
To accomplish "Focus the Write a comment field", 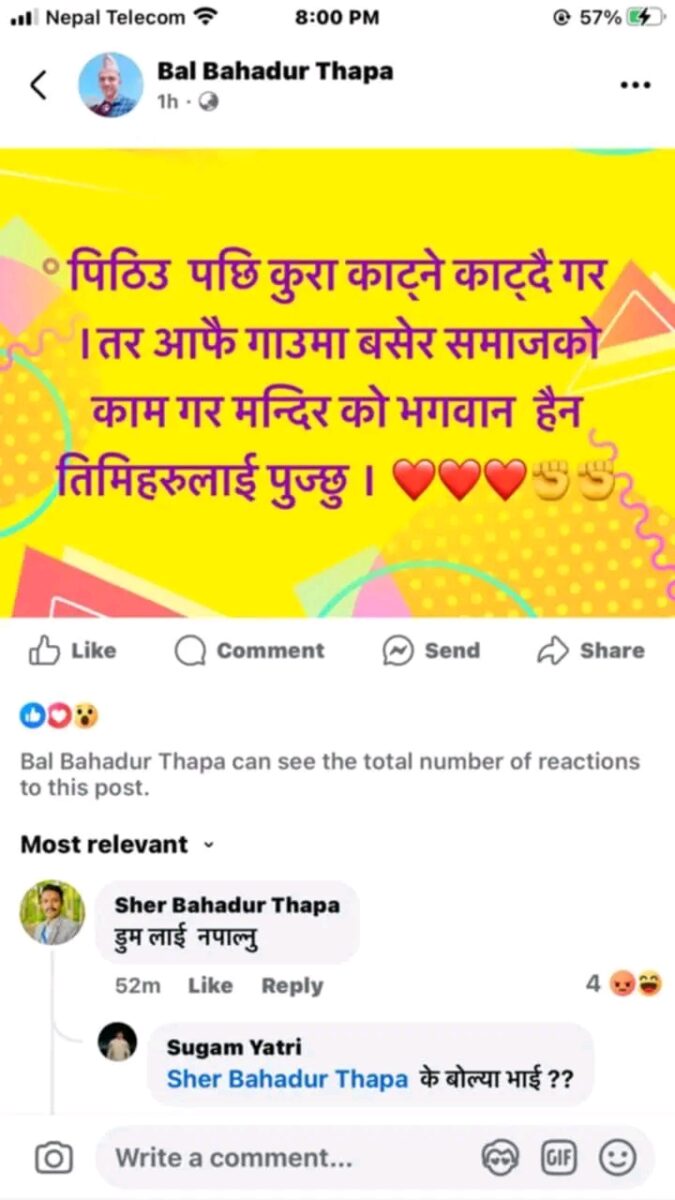I will point(280,1159).
